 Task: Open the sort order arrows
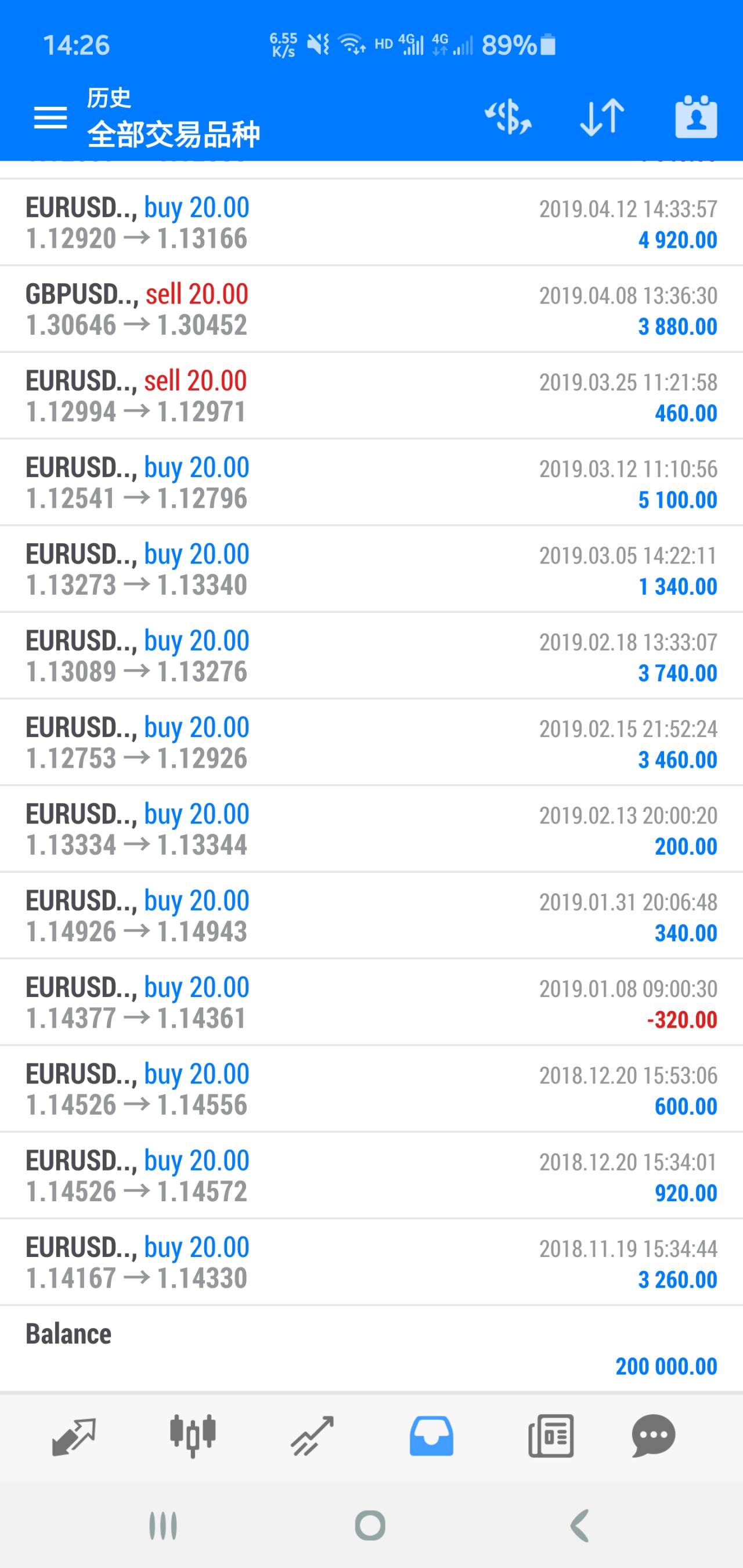[602, 117]
